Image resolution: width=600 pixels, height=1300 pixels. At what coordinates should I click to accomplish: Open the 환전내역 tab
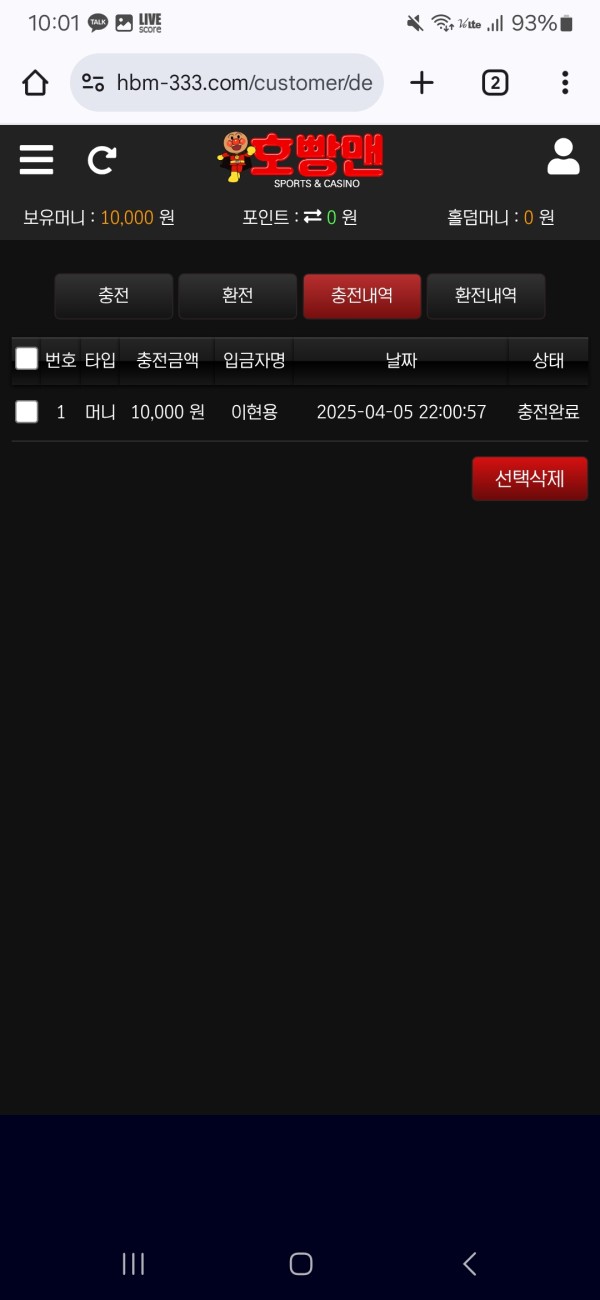(486, 296)
